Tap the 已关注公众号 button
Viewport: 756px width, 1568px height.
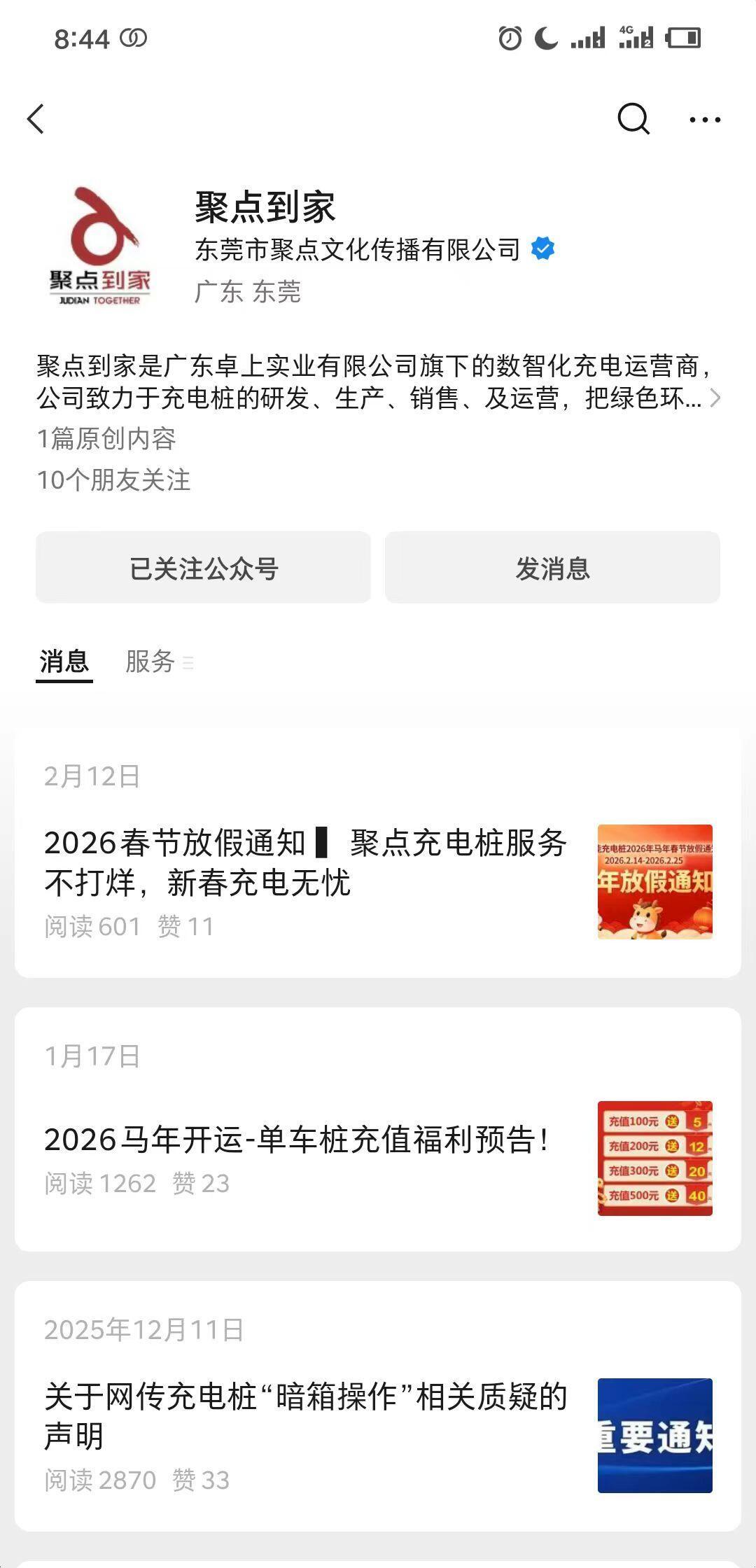(x=203, y=568)
